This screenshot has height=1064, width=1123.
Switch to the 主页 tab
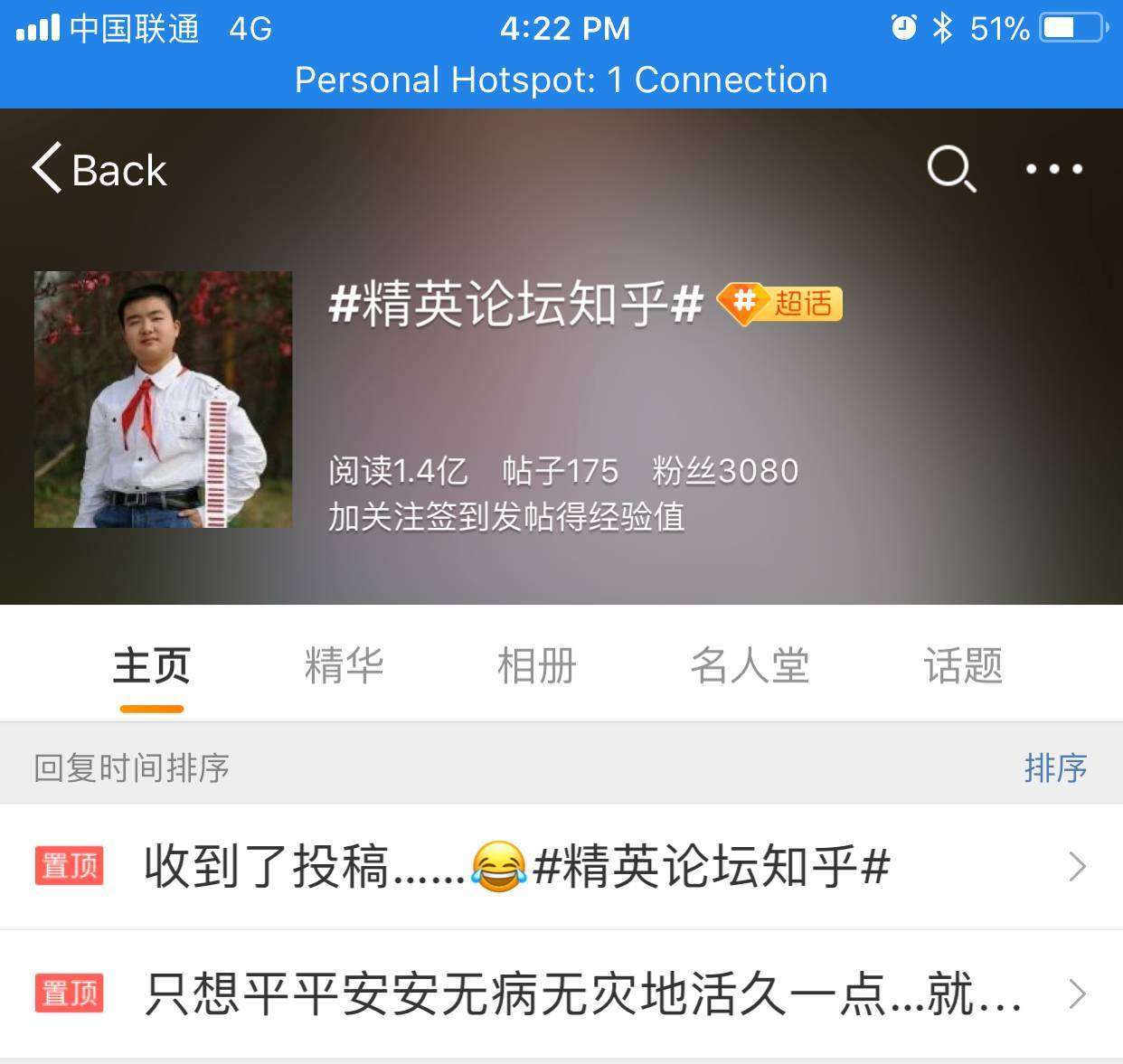[x=151, y=666]
